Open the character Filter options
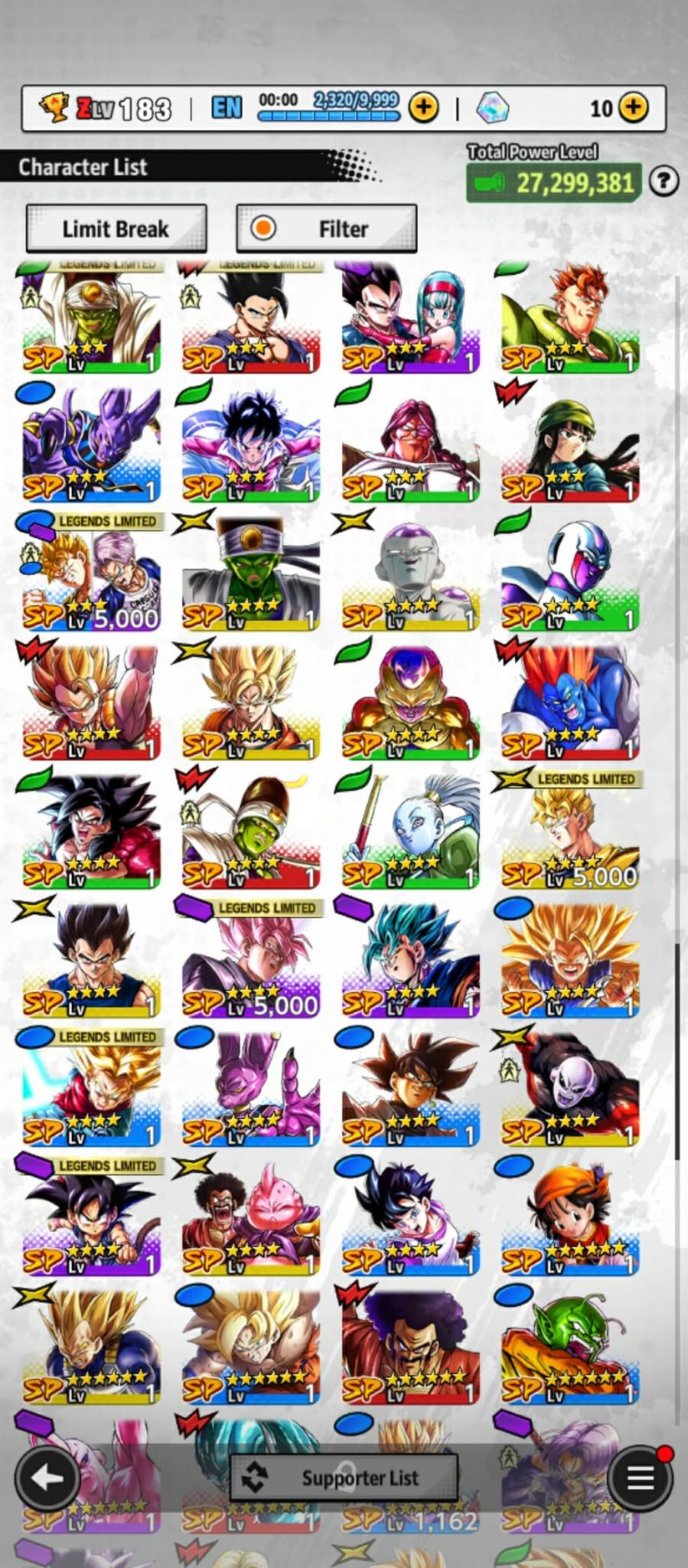Image resolution: width=688 pixels, height=1568 pixels. 327,228
